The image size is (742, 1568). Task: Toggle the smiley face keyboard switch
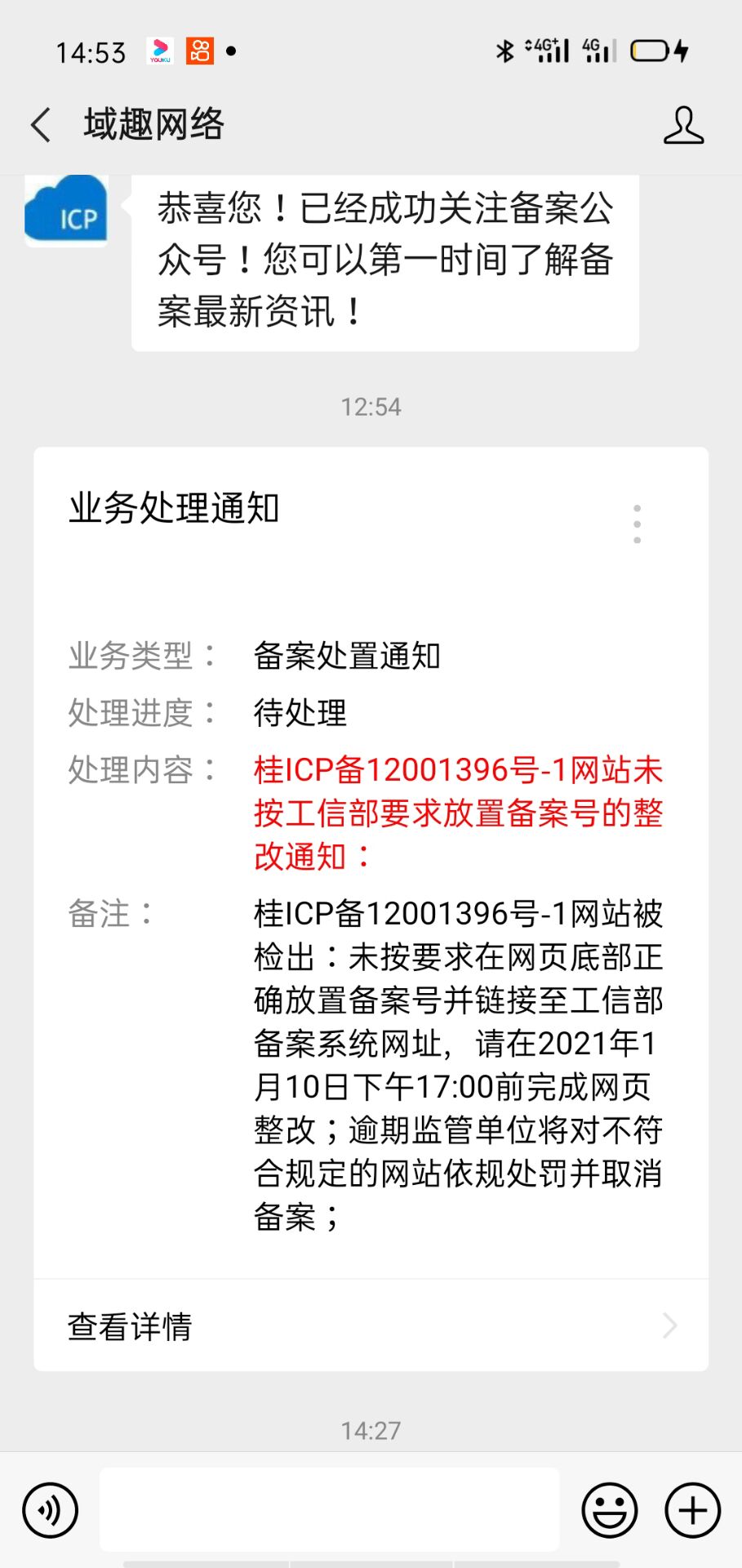[611, 1509]
